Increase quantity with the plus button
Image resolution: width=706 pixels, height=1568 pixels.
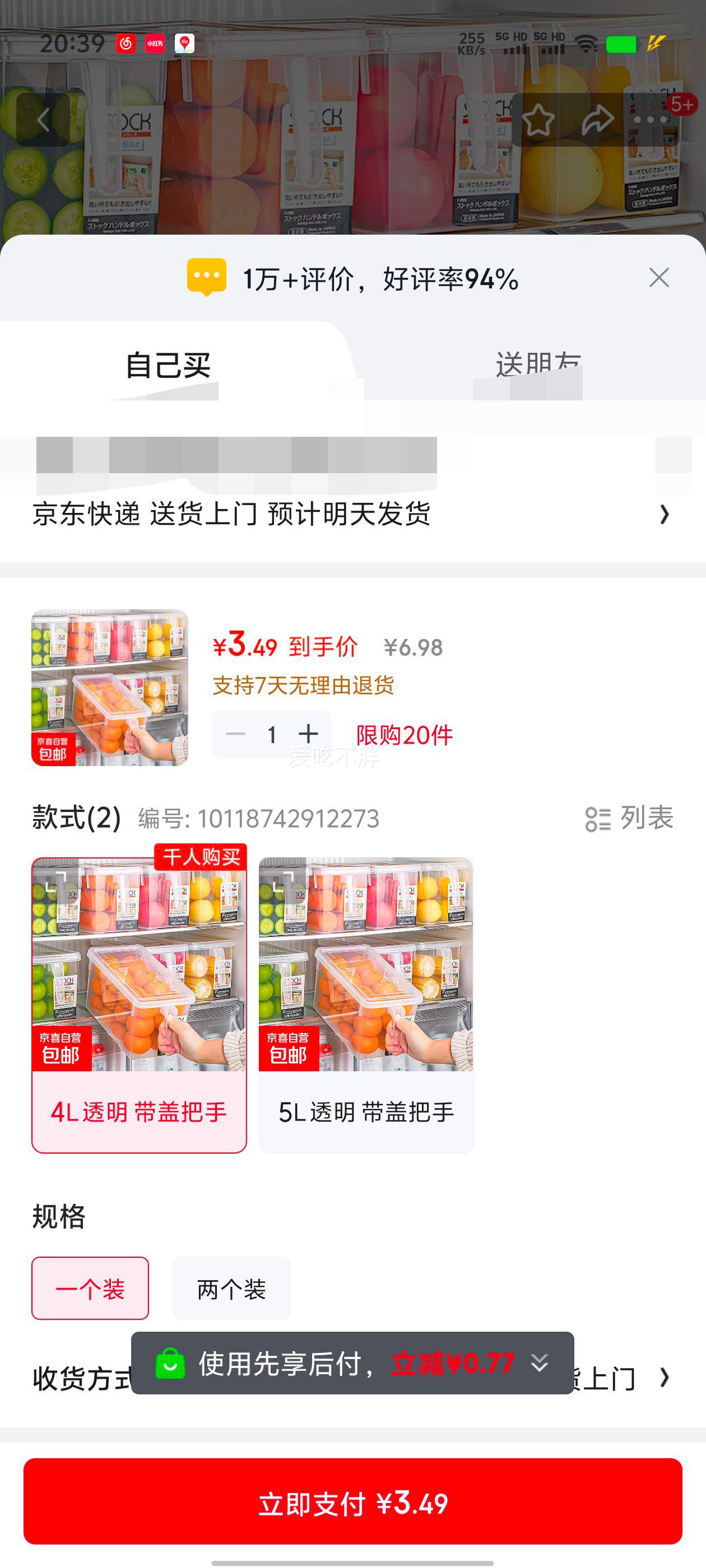coord(309,734)
